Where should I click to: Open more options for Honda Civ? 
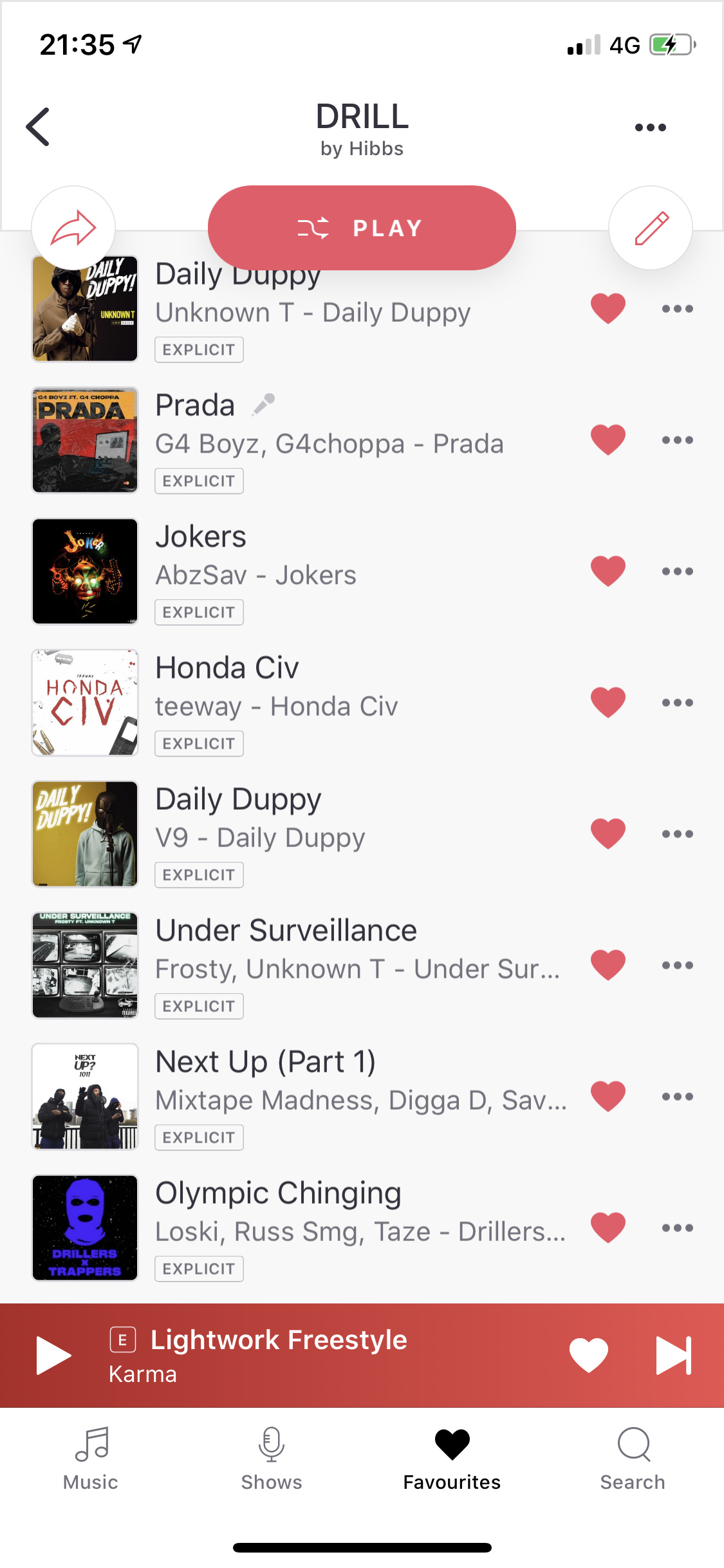pyautogui.click(x=678, y=703)
